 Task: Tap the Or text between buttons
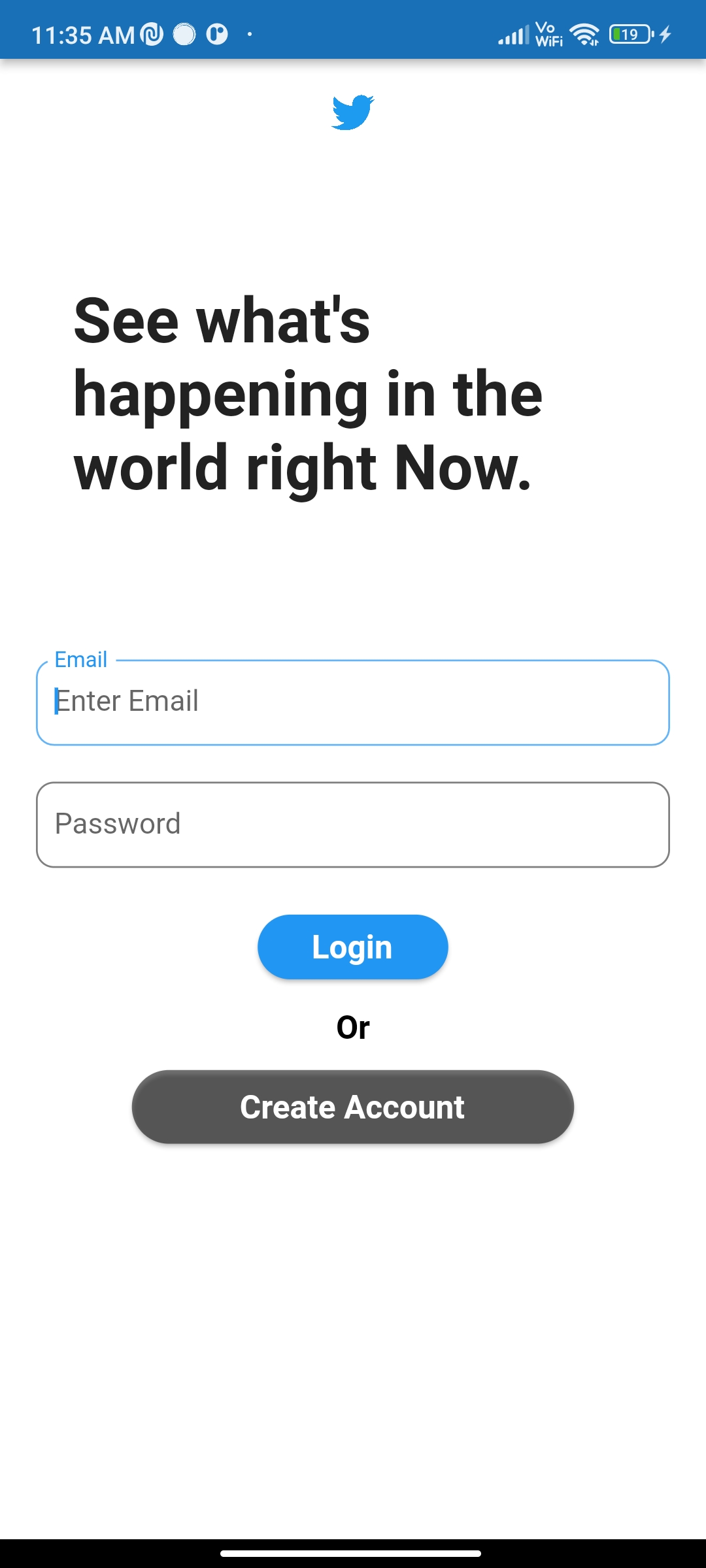352,1026
